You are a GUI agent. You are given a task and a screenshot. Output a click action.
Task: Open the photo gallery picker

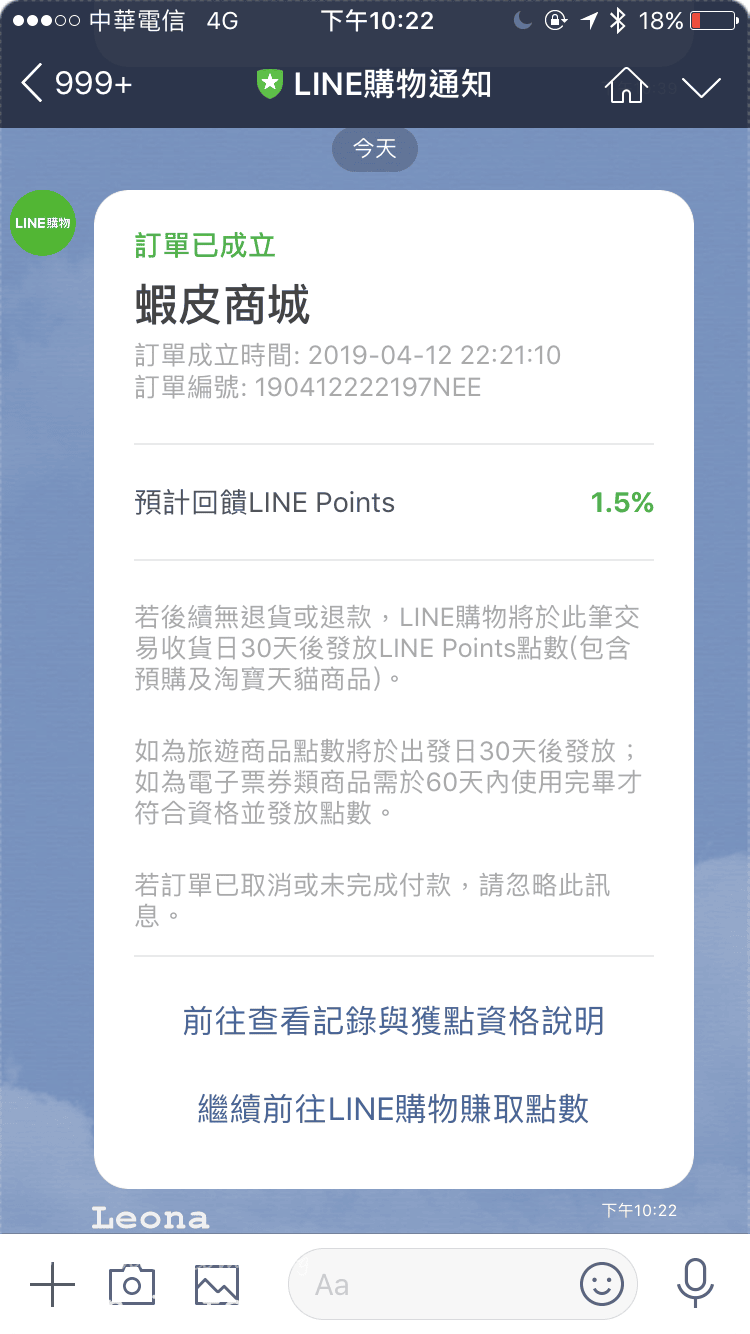point(217,1284)
